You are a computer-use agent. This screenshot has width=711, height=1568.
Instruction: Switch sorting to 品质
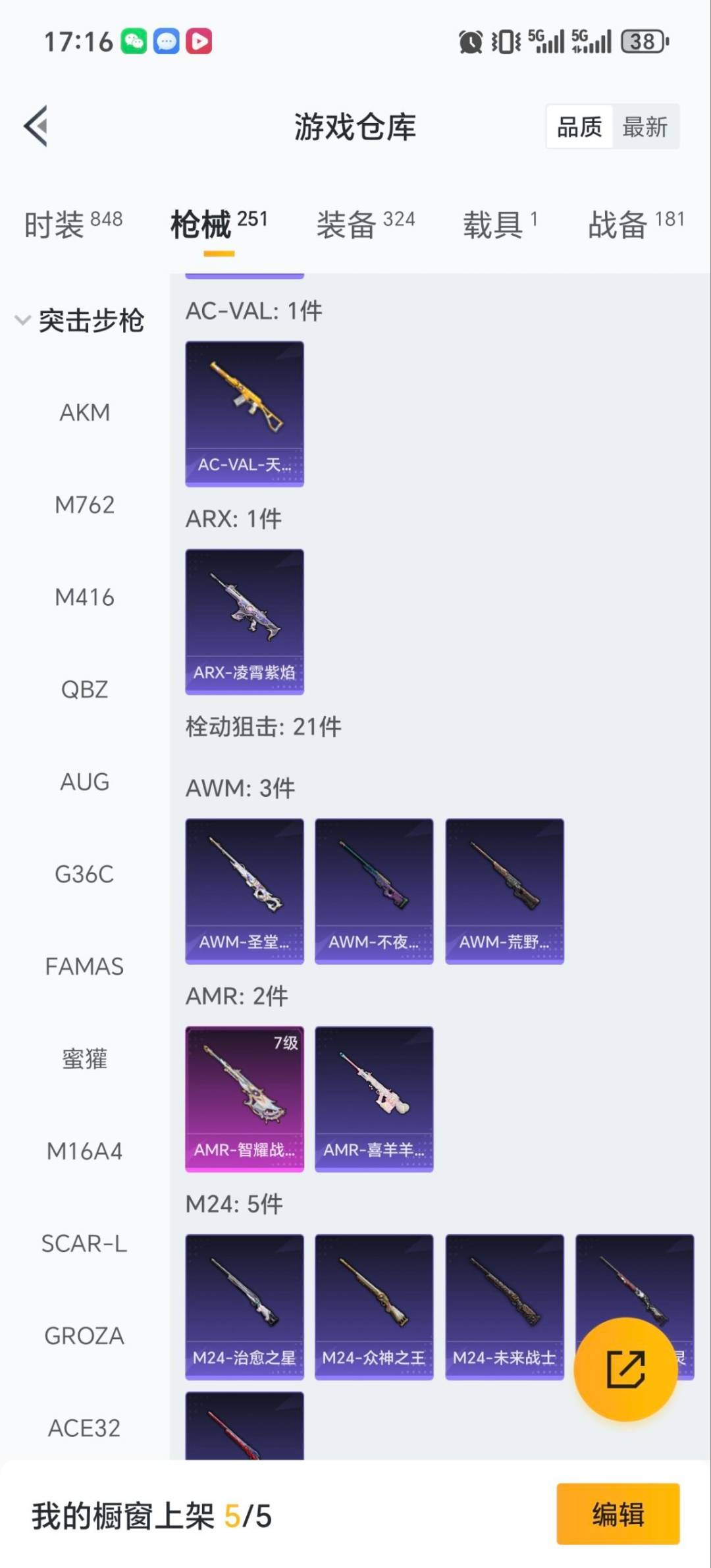pyautogui.click(x=579, y=126)
